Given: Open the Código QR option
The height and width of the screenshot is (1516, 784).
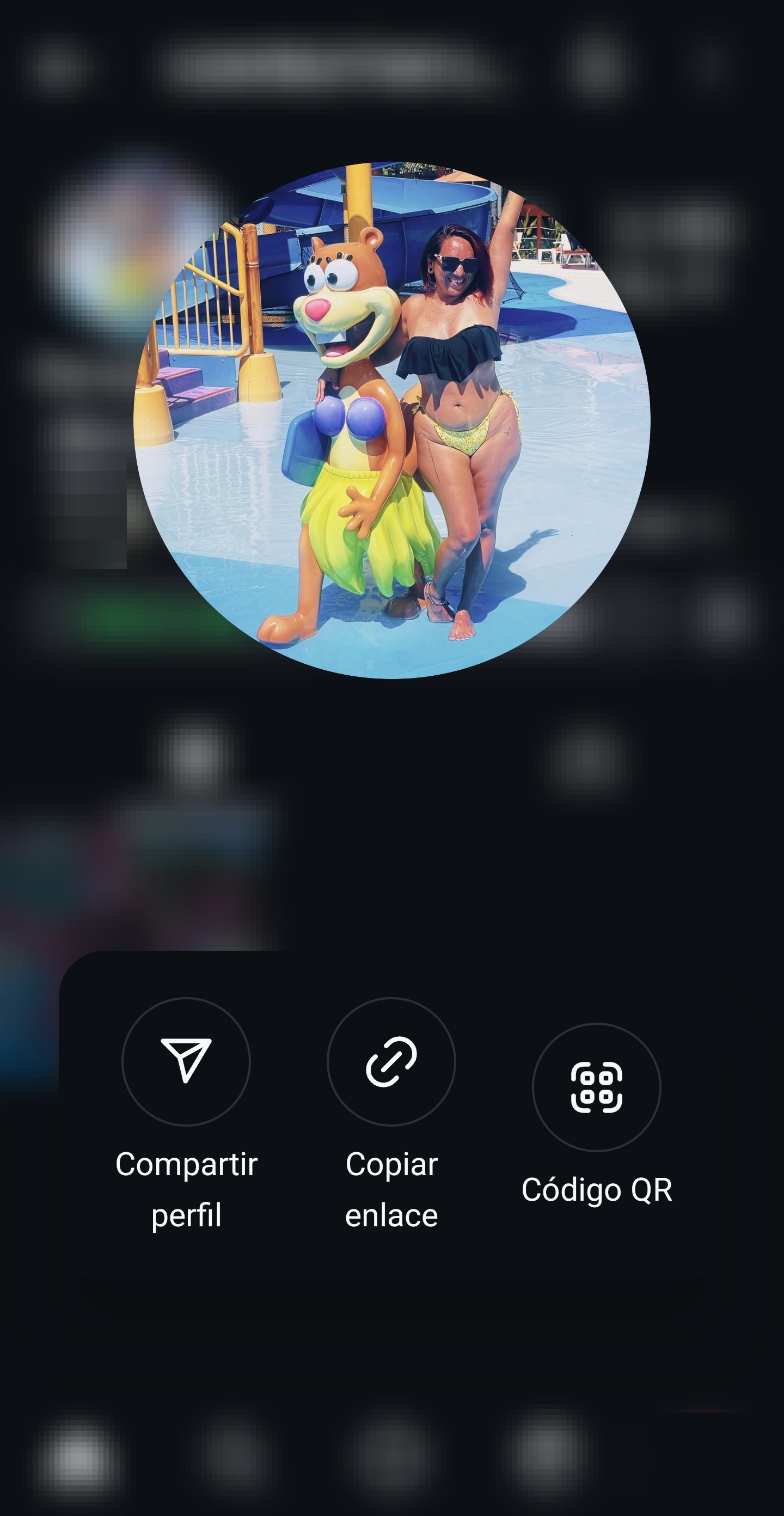Looking at the screenshot, I should click(596, 1087).
